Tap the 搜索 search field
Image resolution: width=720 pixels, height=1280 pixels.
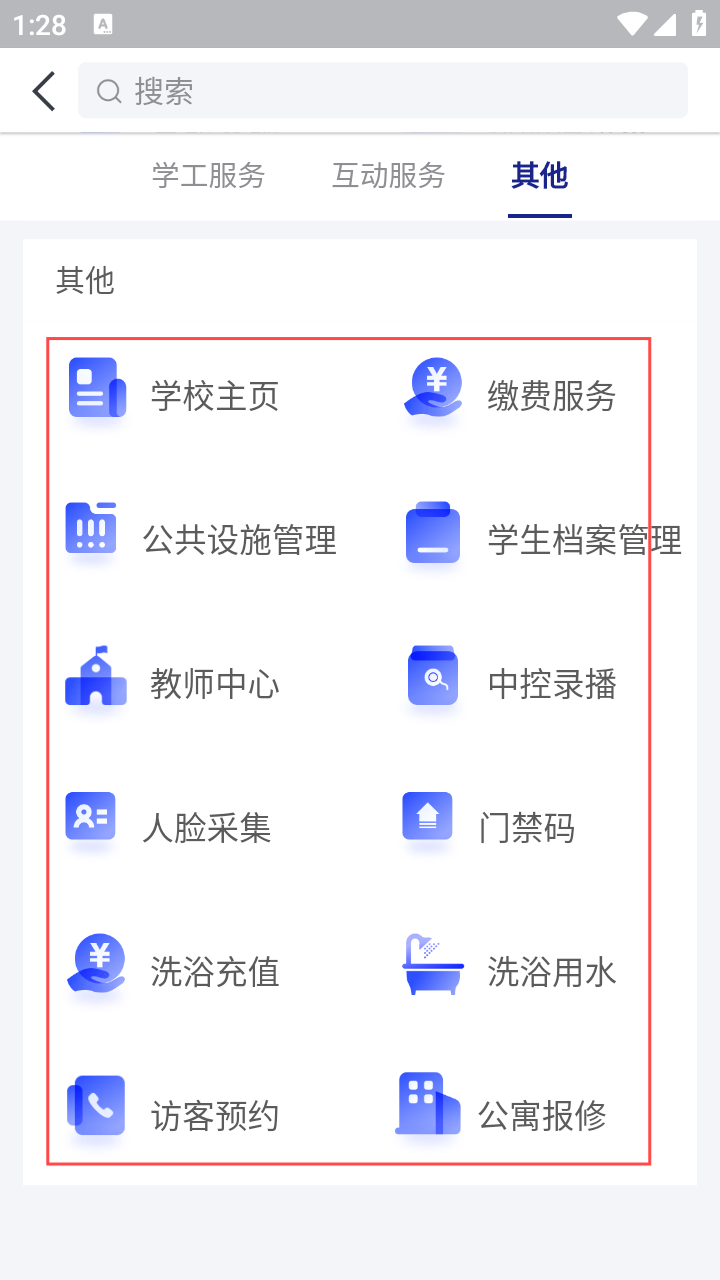click(382, 91)
